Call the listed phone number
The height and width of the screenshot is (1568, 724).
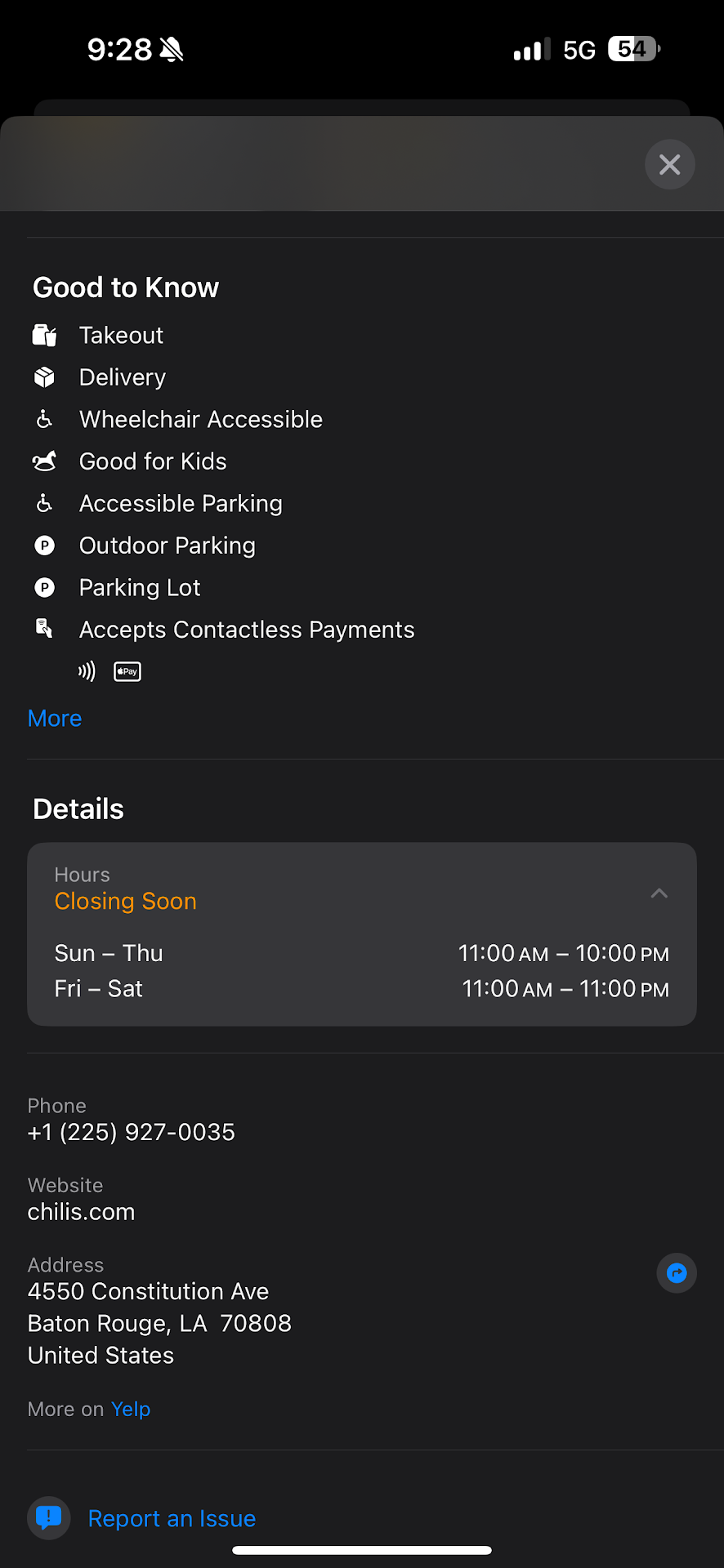132,1132
